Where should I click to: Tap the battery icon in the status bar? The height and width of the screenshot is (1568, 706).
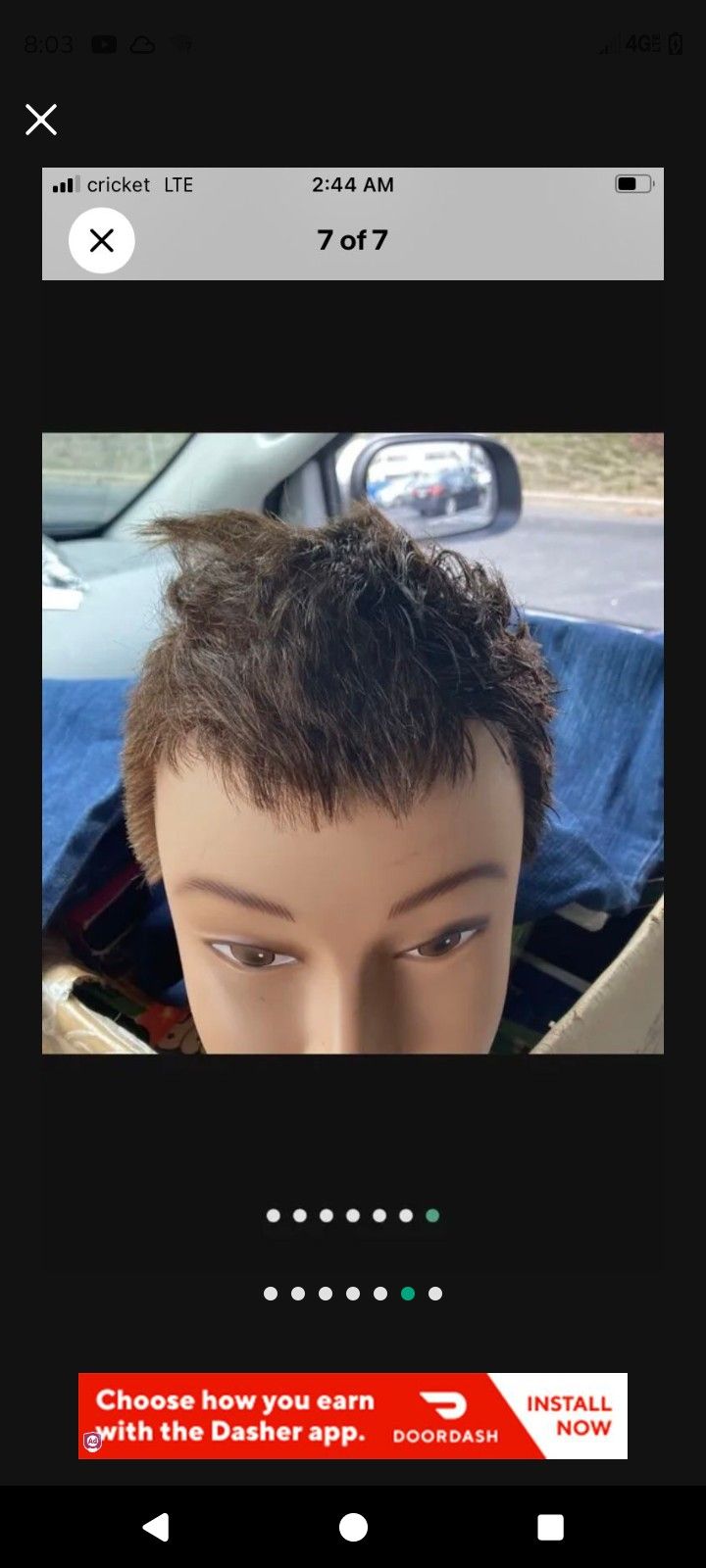pos(675,44)
